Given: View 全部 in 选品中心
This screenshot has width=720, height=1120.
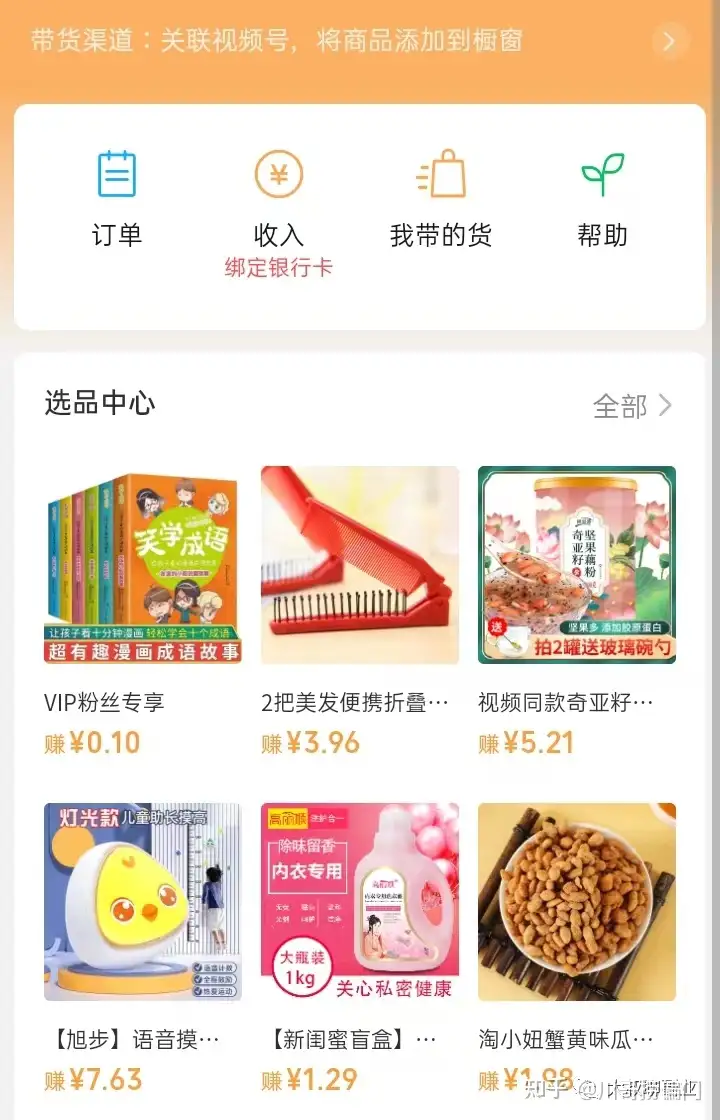Looking at the screenshot, I should (632, 406).
